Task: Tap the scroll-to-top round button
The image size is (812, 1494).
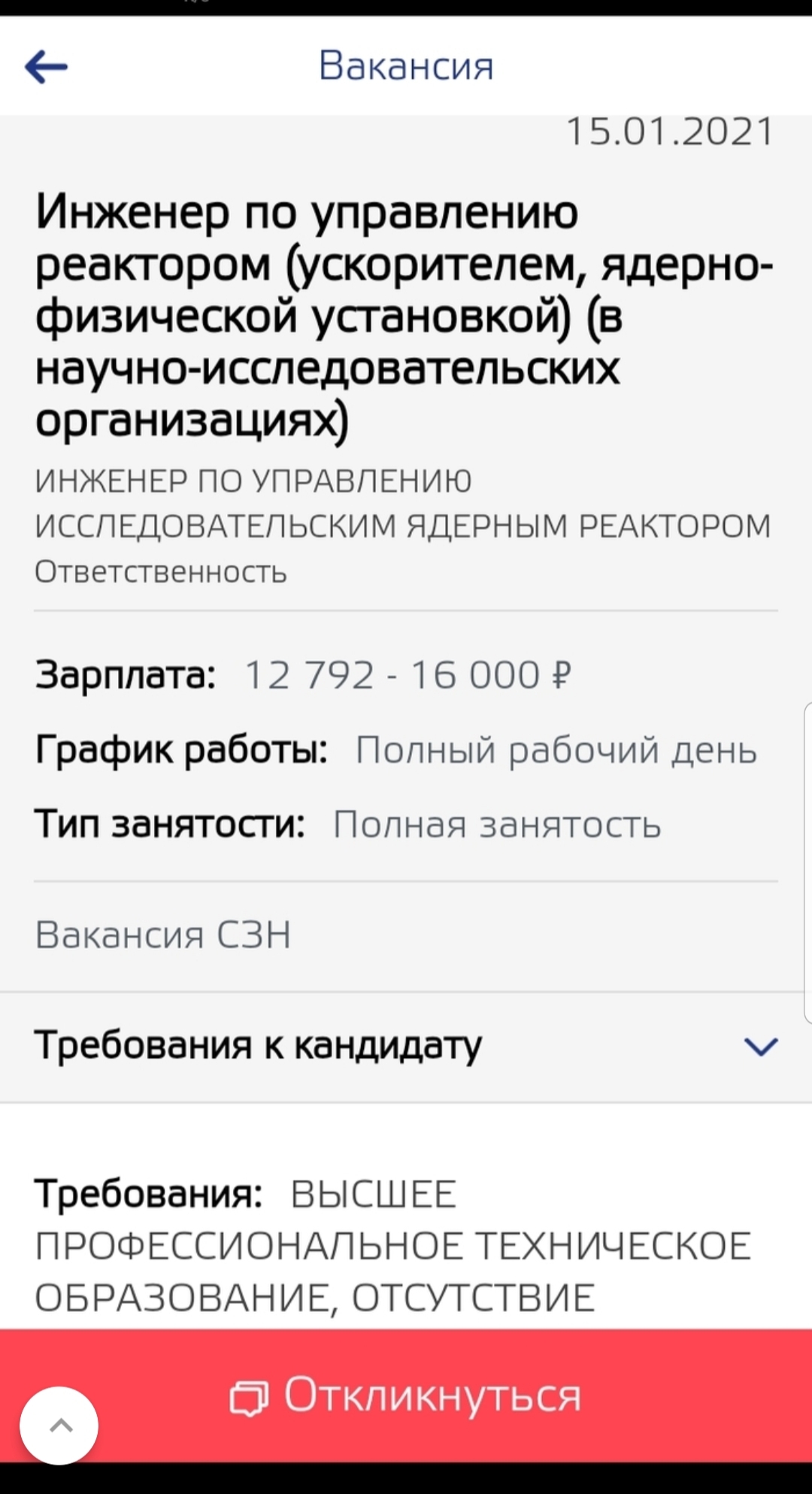Action: tap(59, 1425)
